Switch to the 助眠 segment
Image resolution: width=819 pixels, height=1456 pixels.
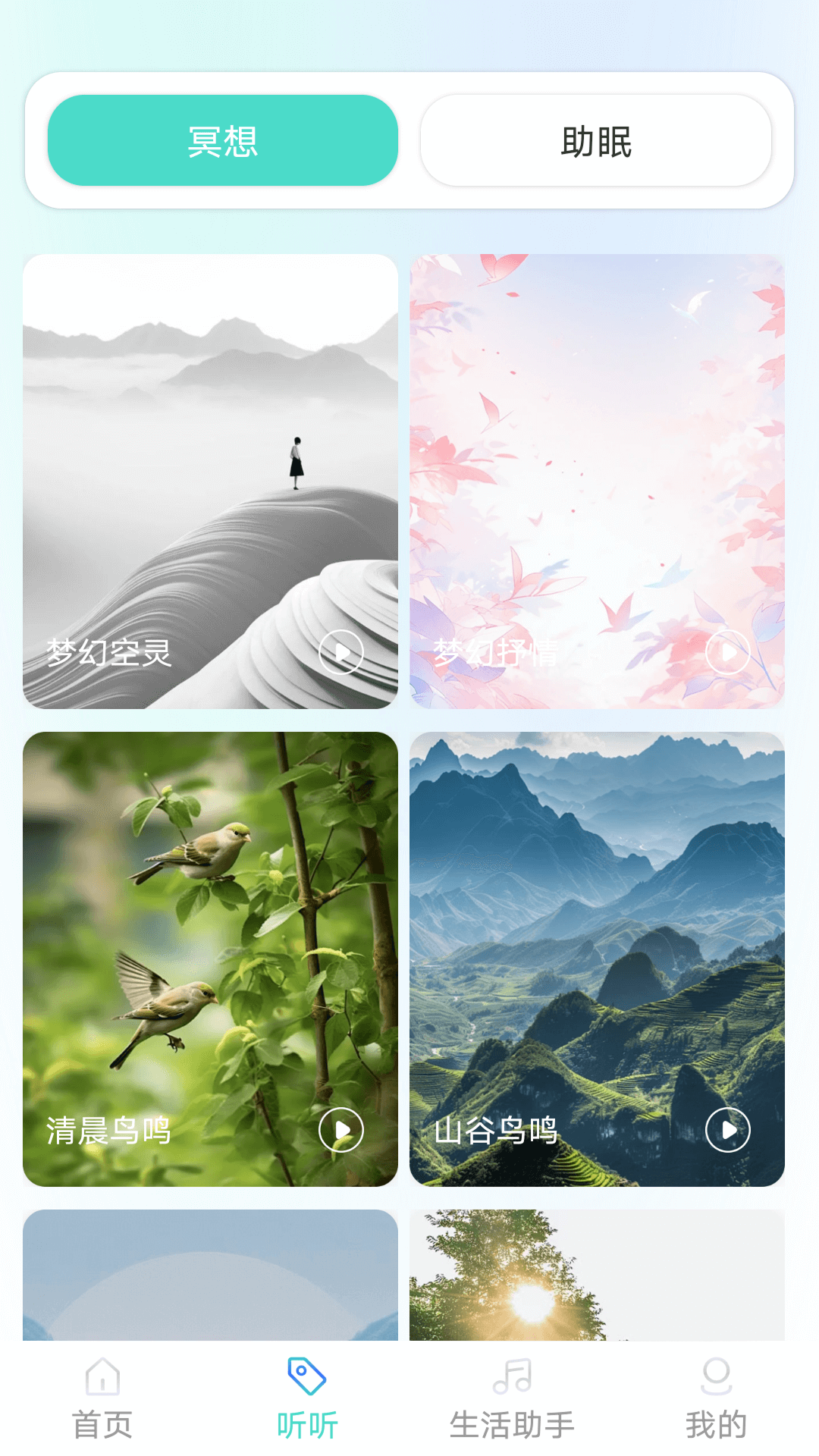coord(596,140)
